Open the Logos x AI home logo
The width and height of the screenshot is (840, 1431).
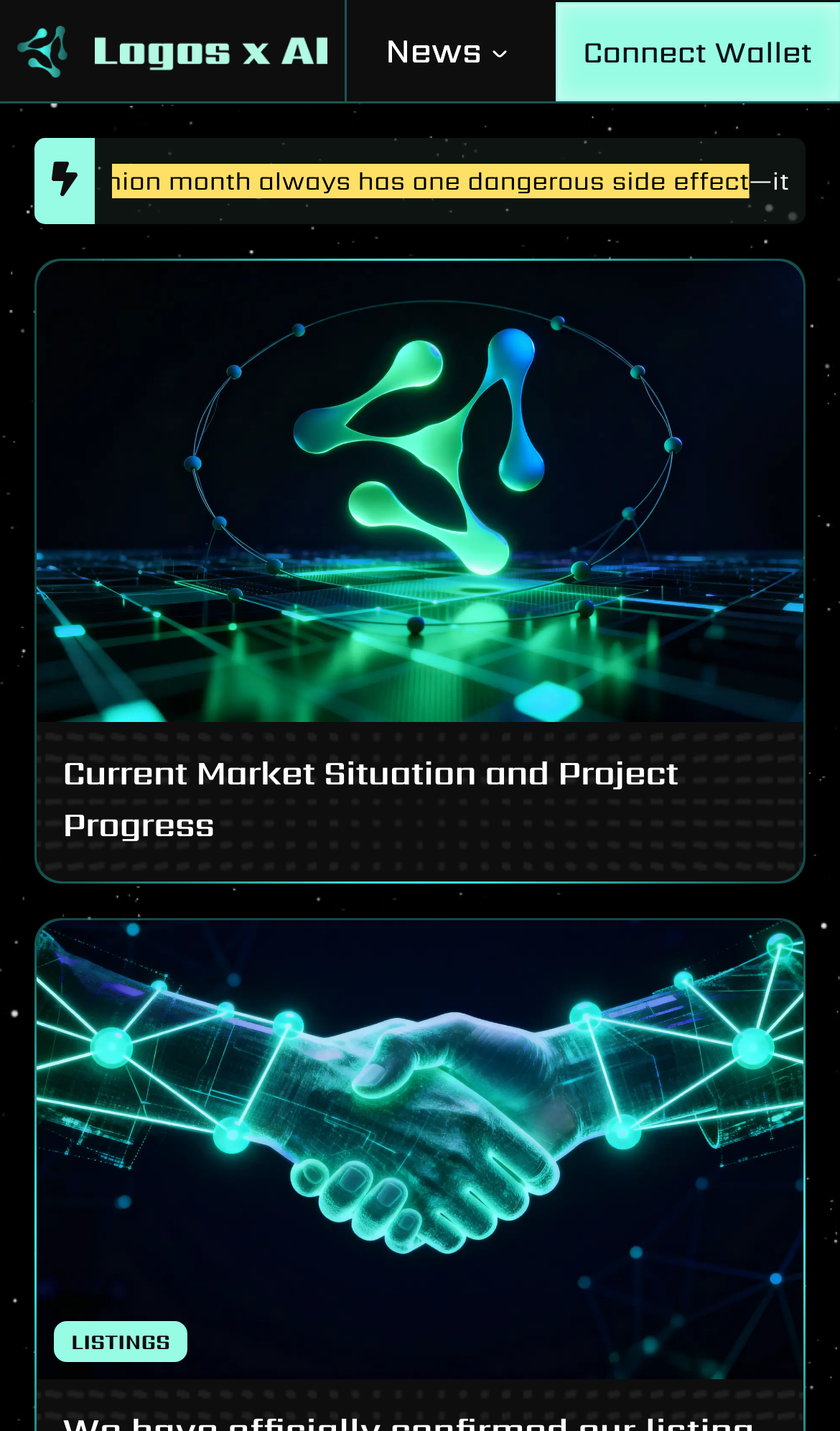(173, 52)
